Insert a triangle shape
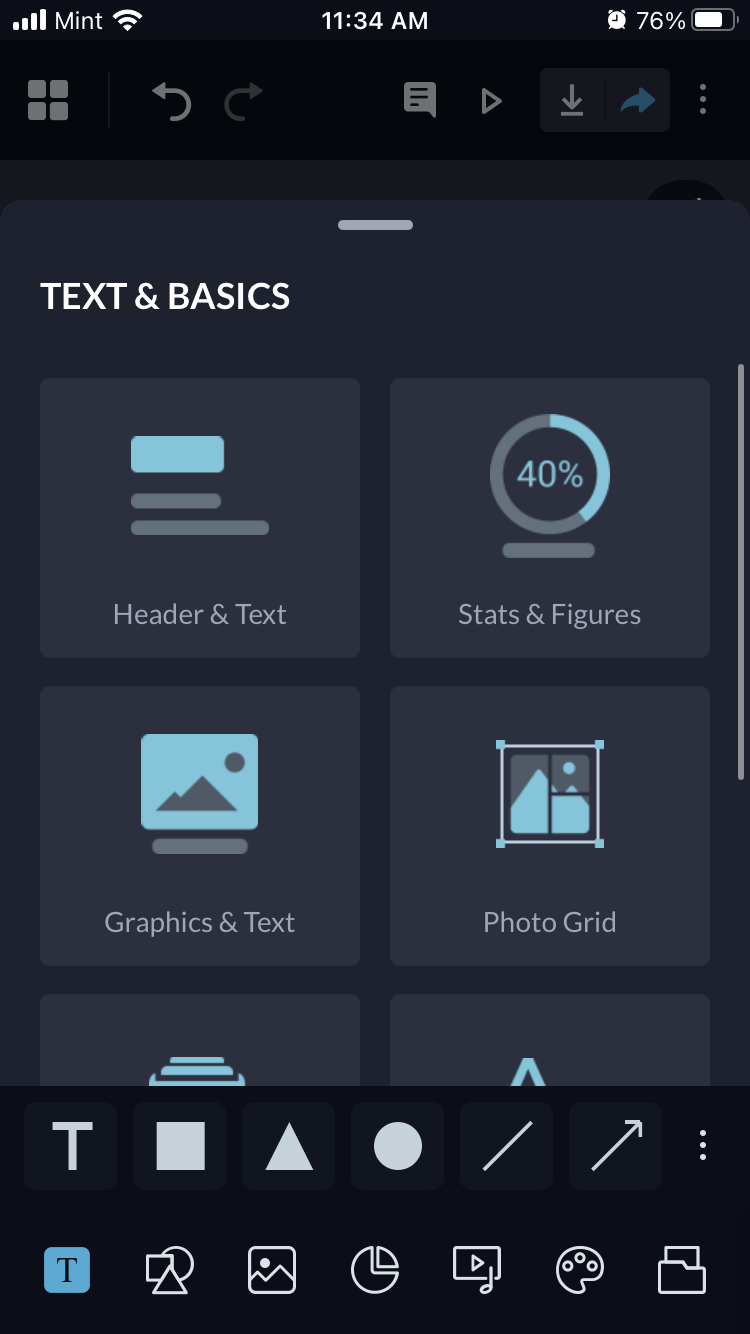The width and height of the screenshot is (750, 1334). click(288, 1146)
